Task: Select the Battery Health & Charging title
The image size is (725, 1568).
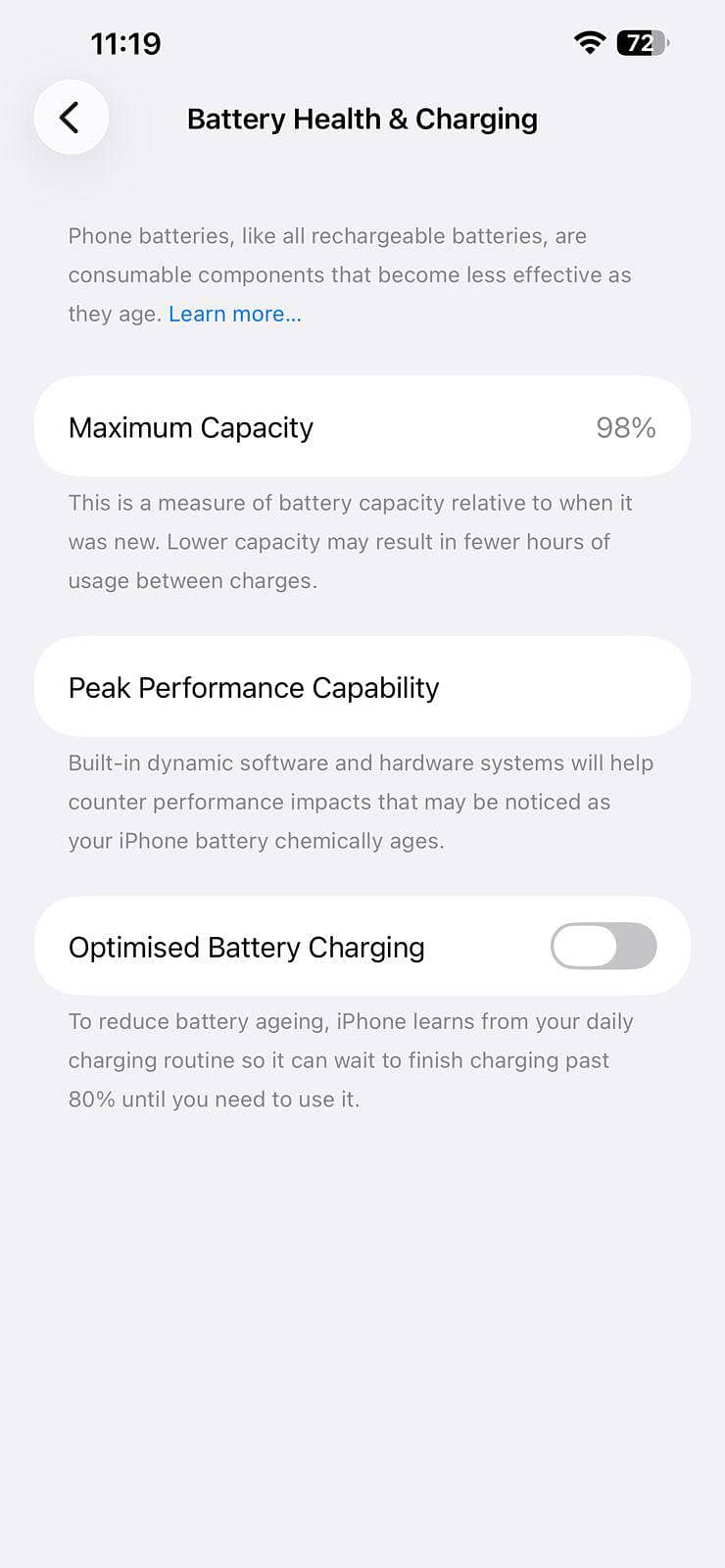Action: tap(362, 119)
